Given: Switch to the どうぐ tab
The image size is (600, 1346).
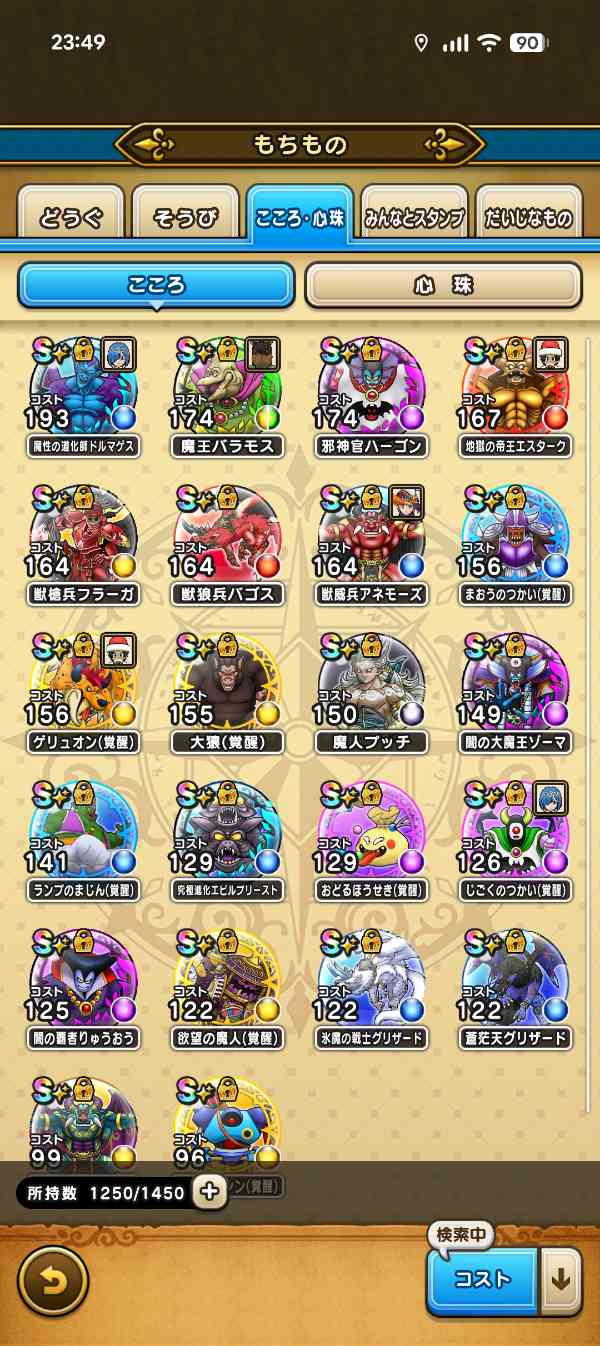Looking at the screenshot, I should [x=70, y=218].
